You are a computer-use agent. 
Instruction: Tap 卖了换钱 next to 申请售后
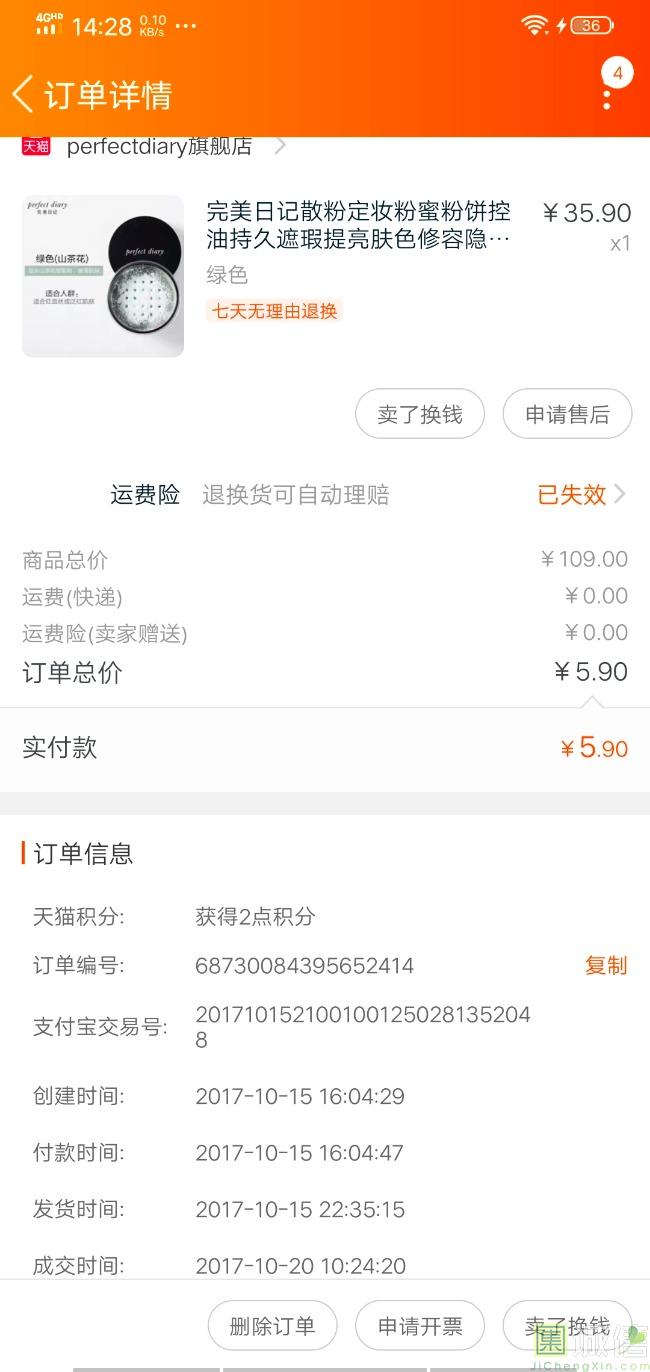tap(420, 414)
